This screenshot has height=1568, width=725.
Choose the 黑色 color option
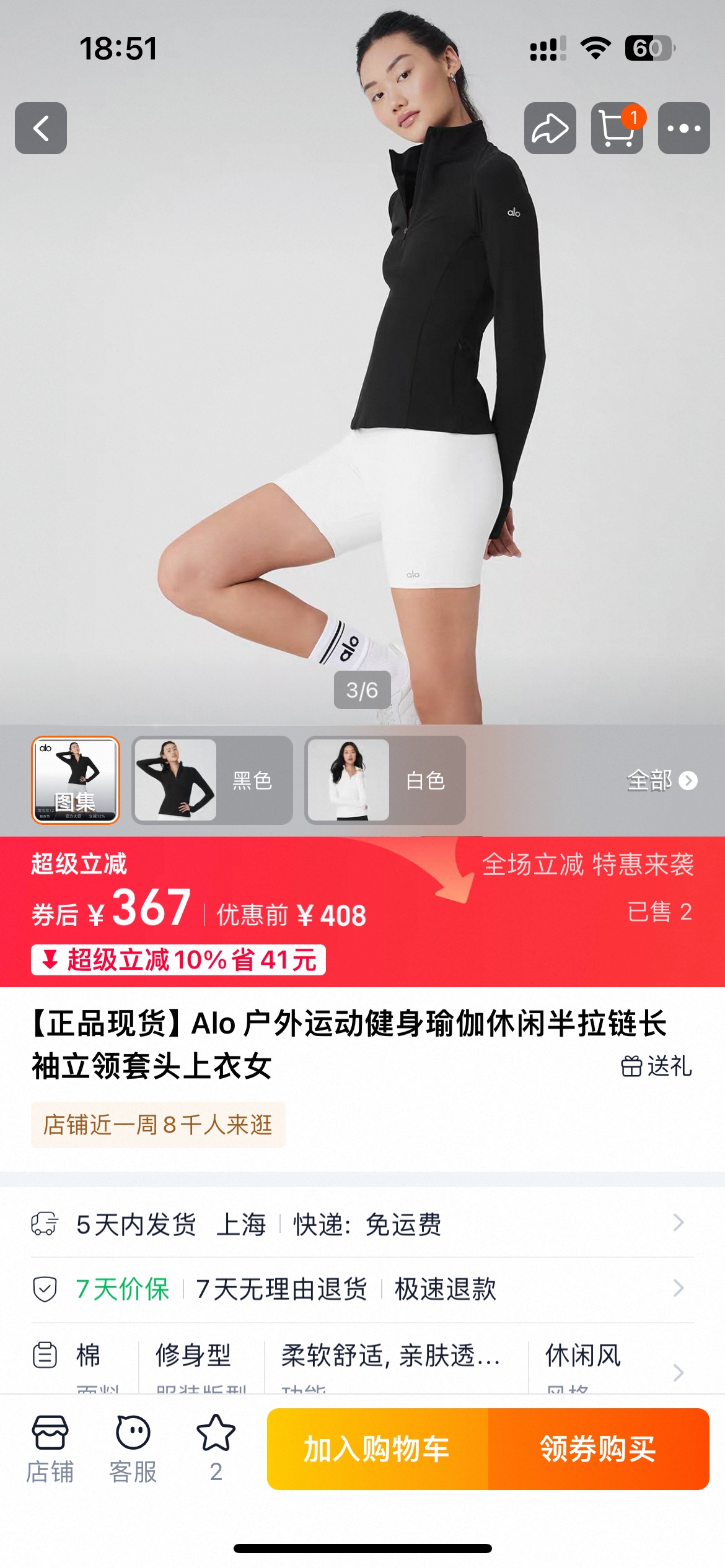[x=212, y=780]
